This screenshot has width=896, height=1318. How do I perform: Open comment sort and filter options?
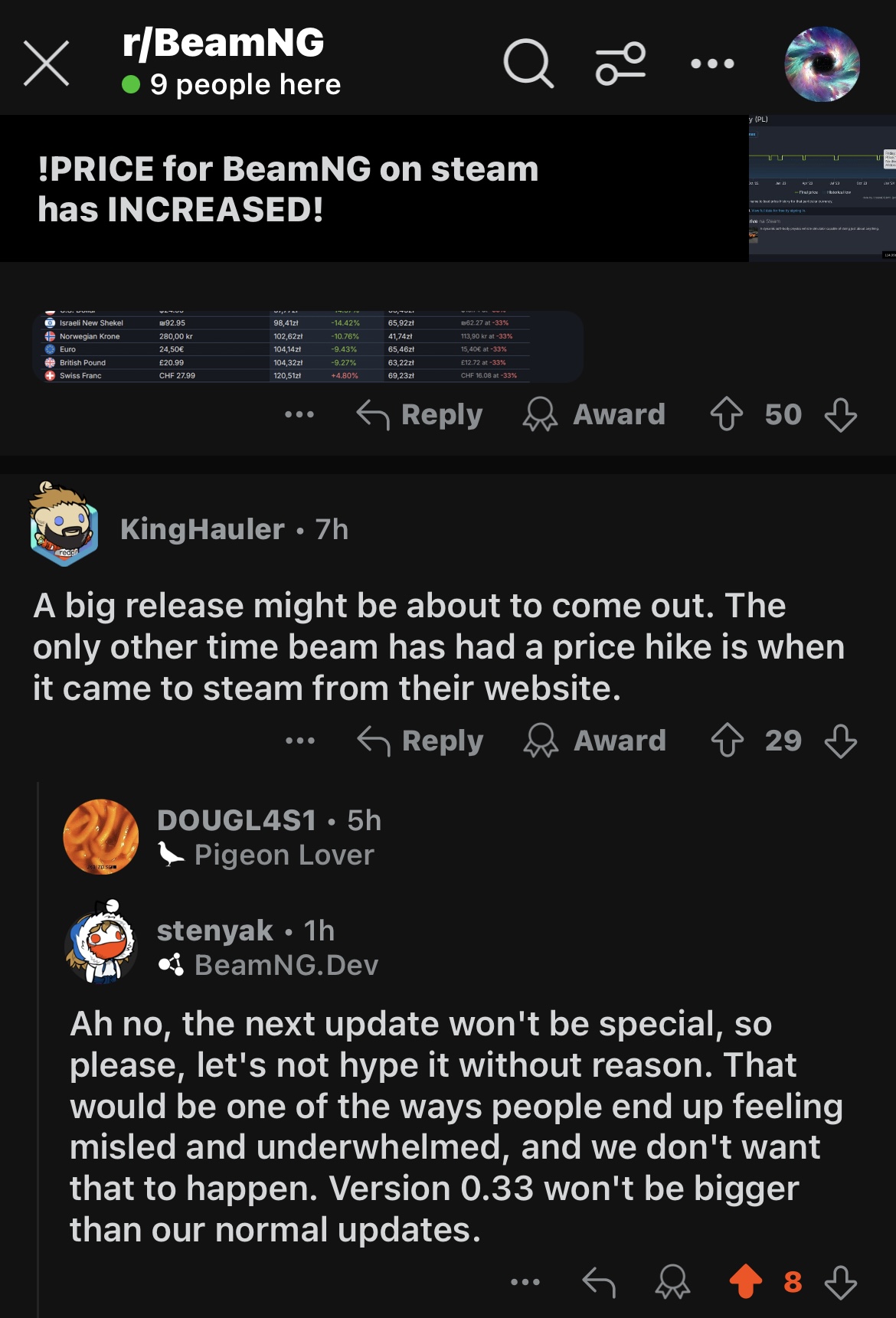pos(620,64)
